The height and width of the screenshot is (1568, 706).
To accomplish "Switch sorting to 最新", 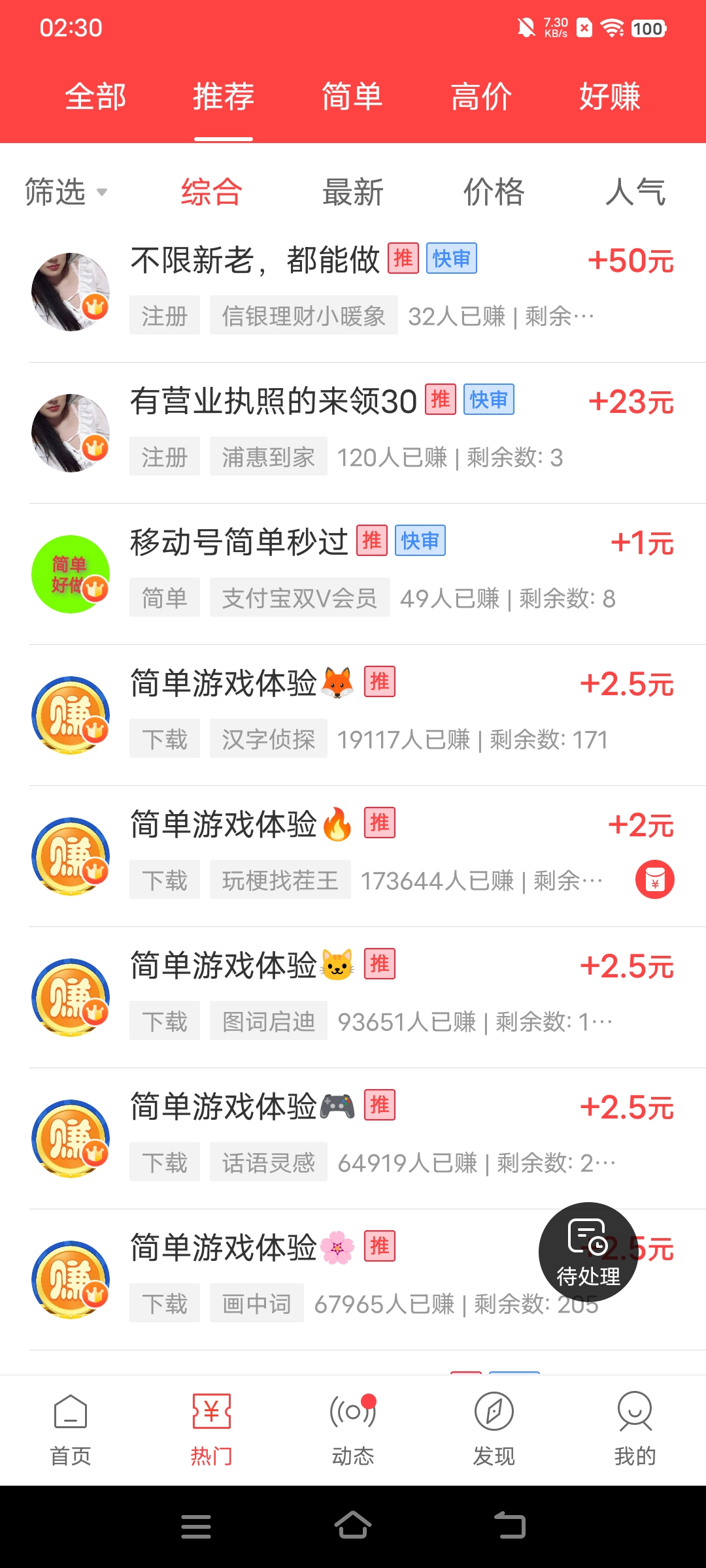I will (x=354, y=191).
